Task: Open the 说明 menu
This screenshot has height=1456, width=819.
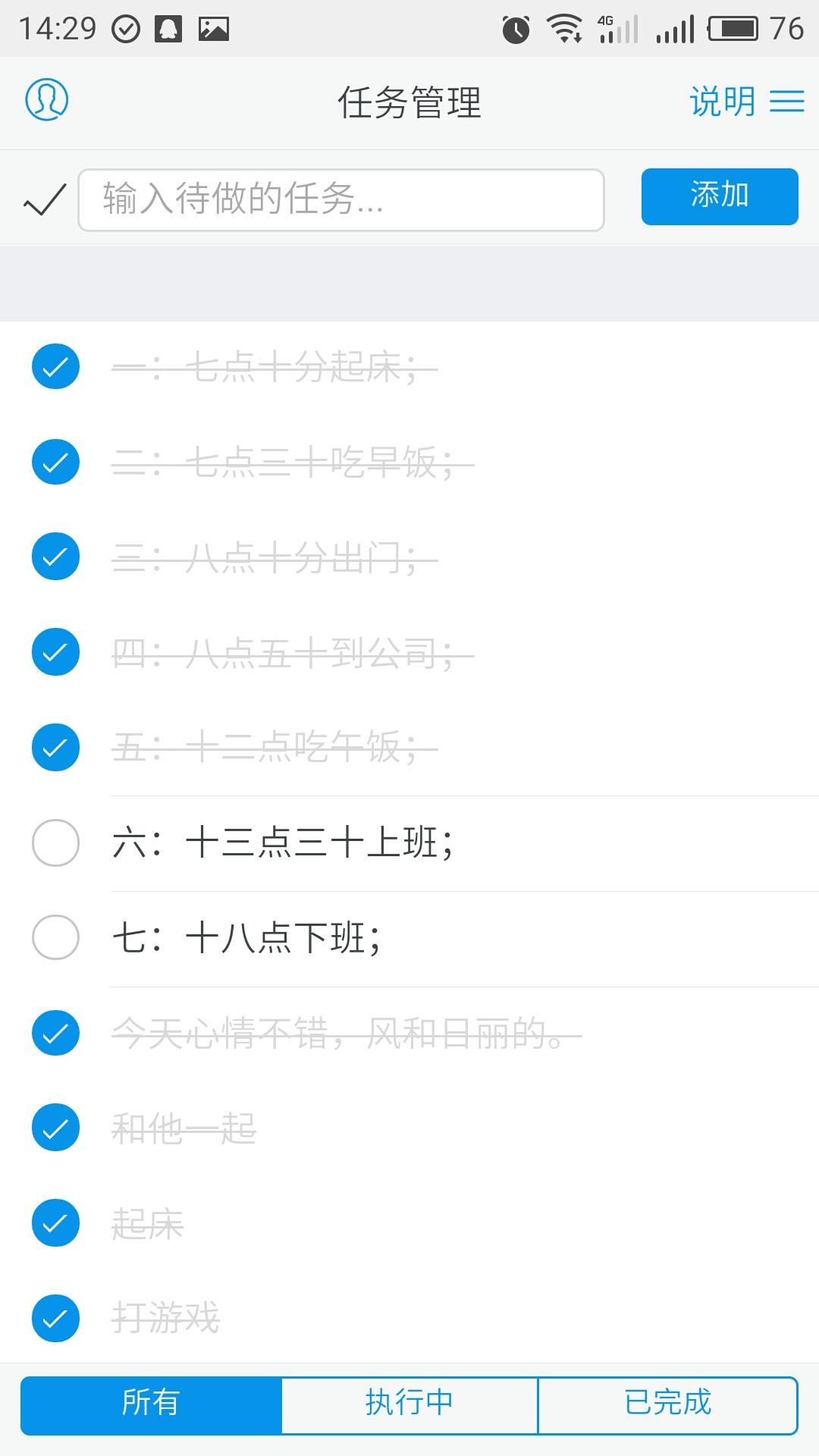Action: coord(746,102)
